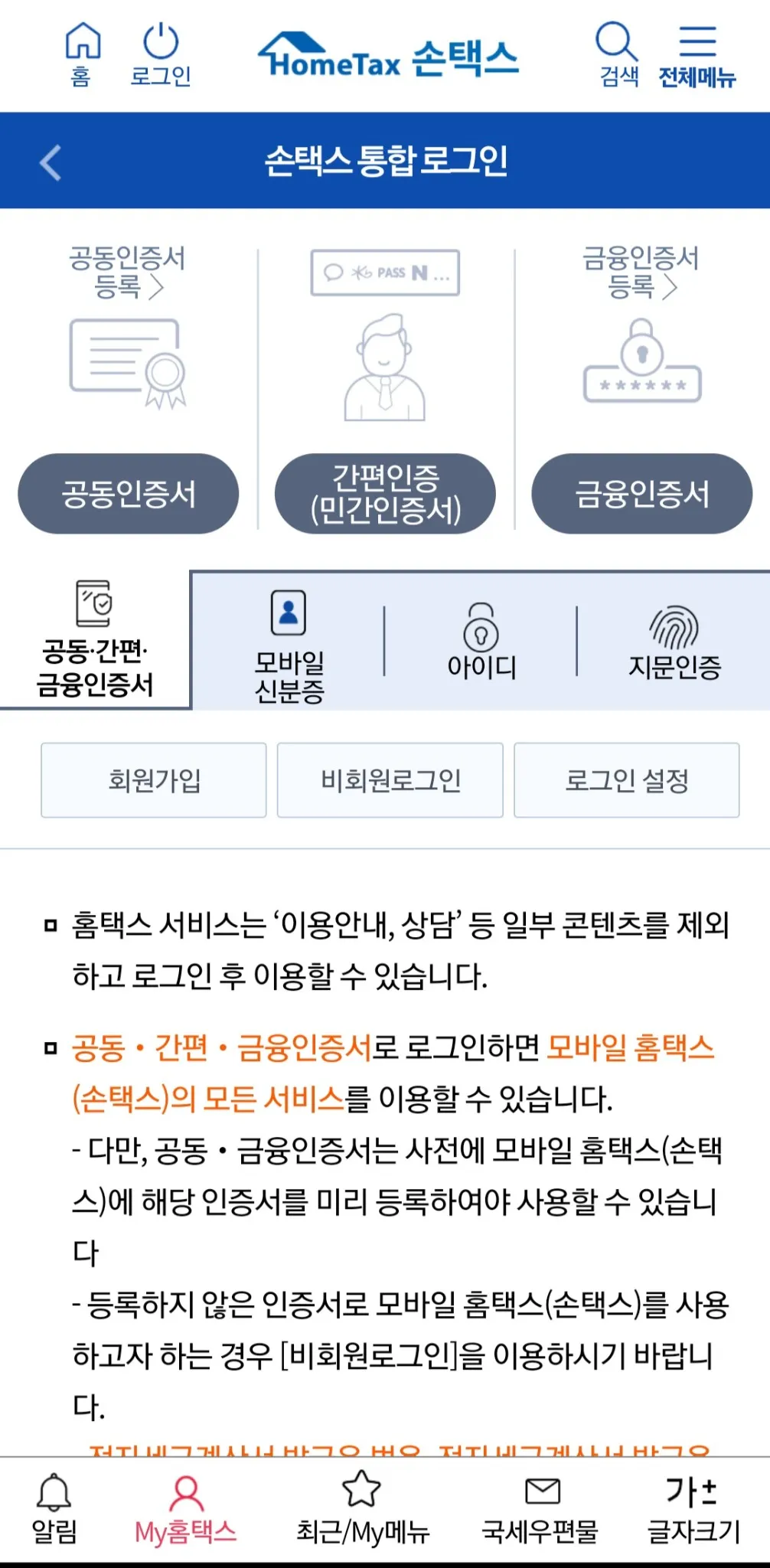Tap the 모바일 신분증 ID card icon
The width and height of the screenshot is (770, 1568).
[288, 612]
